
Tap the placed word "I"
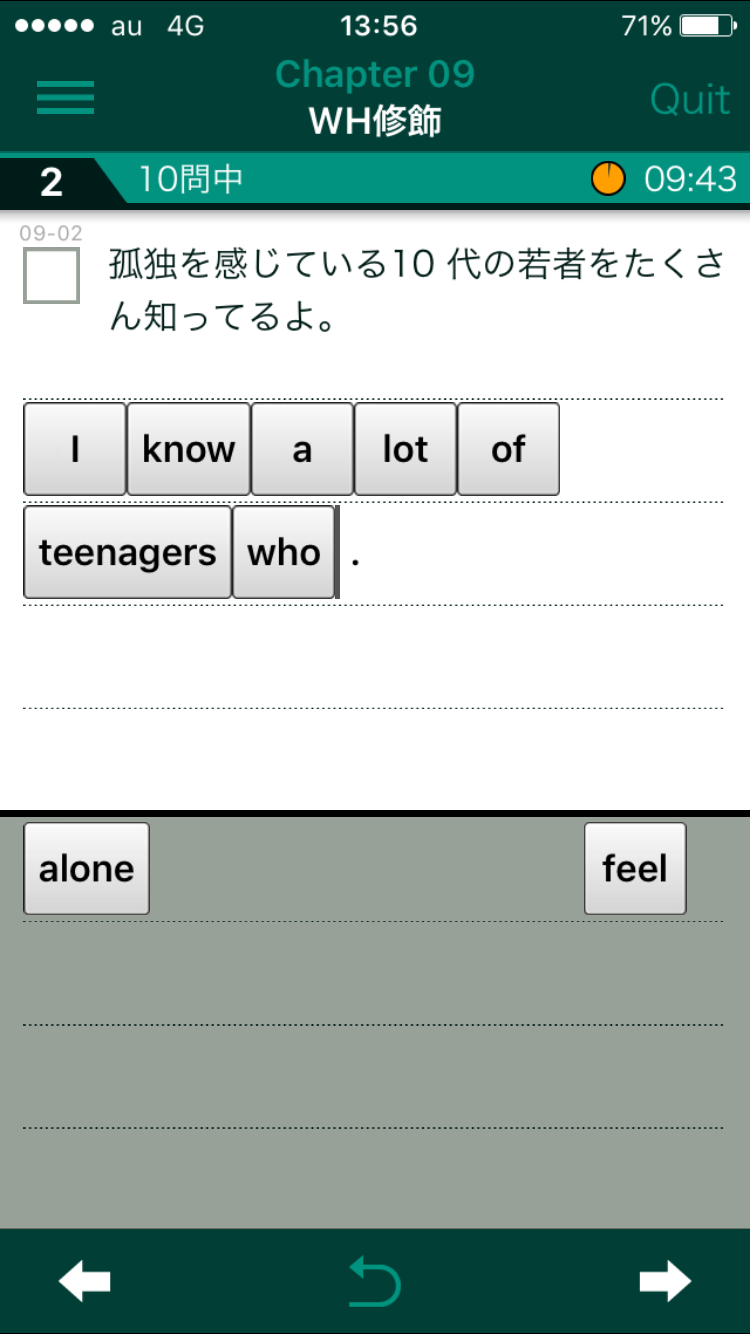point(75,449)
